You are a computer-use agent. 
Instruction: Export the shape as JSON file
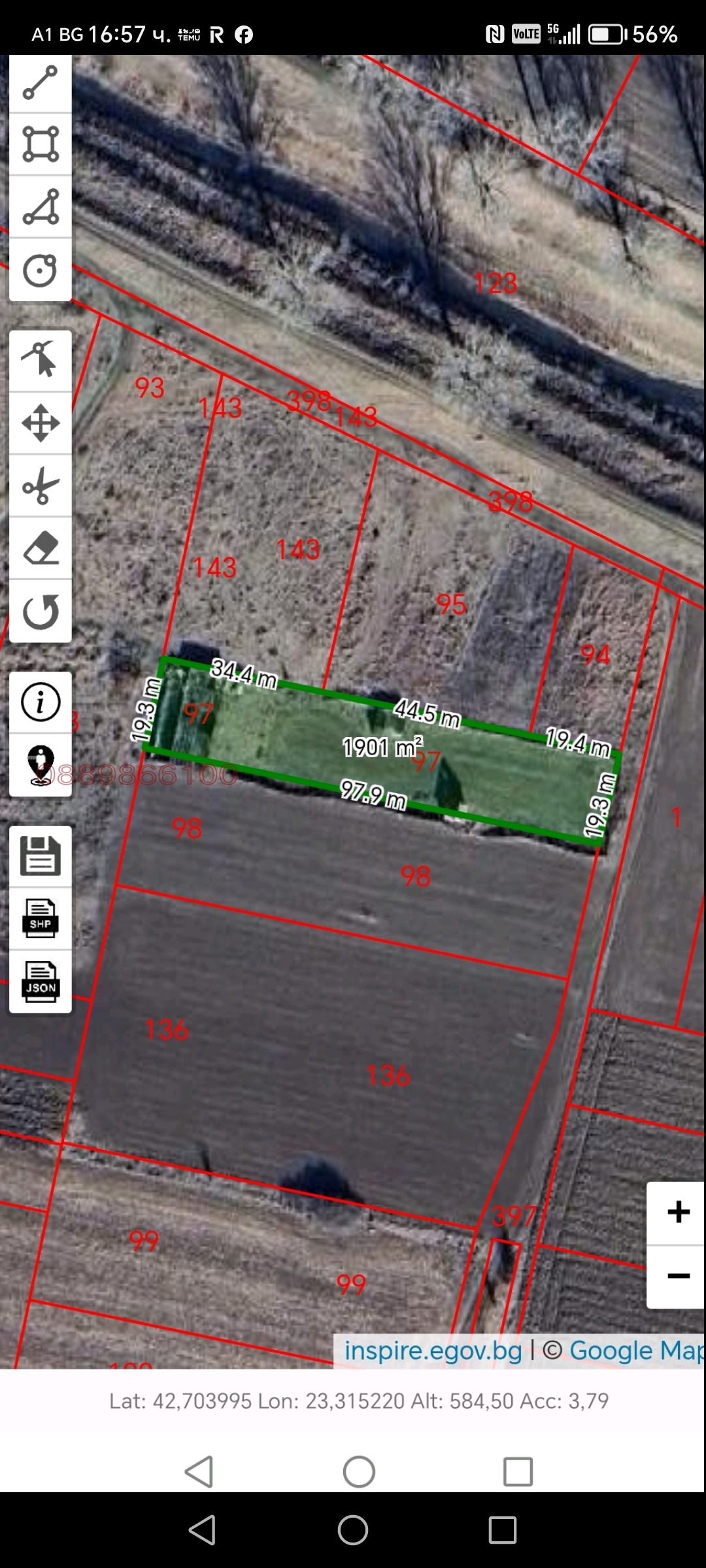(41, 981)
